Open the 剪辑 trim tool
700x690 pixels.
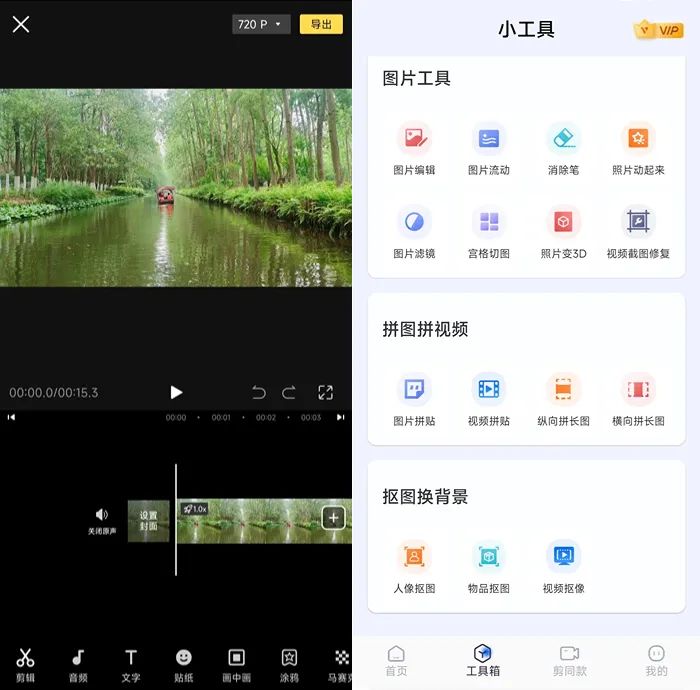[x=25, y=663]
